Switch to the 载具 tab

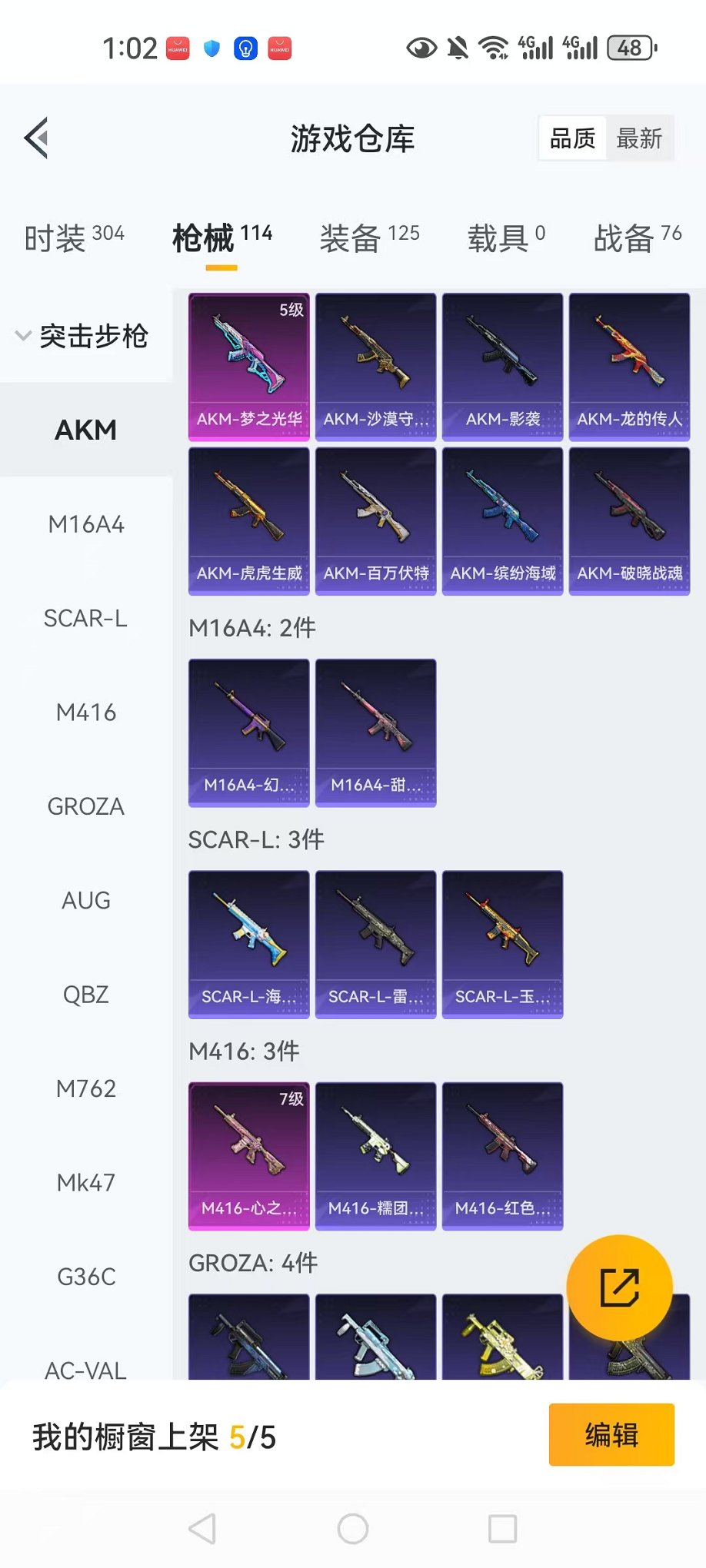tap(505, 238)
